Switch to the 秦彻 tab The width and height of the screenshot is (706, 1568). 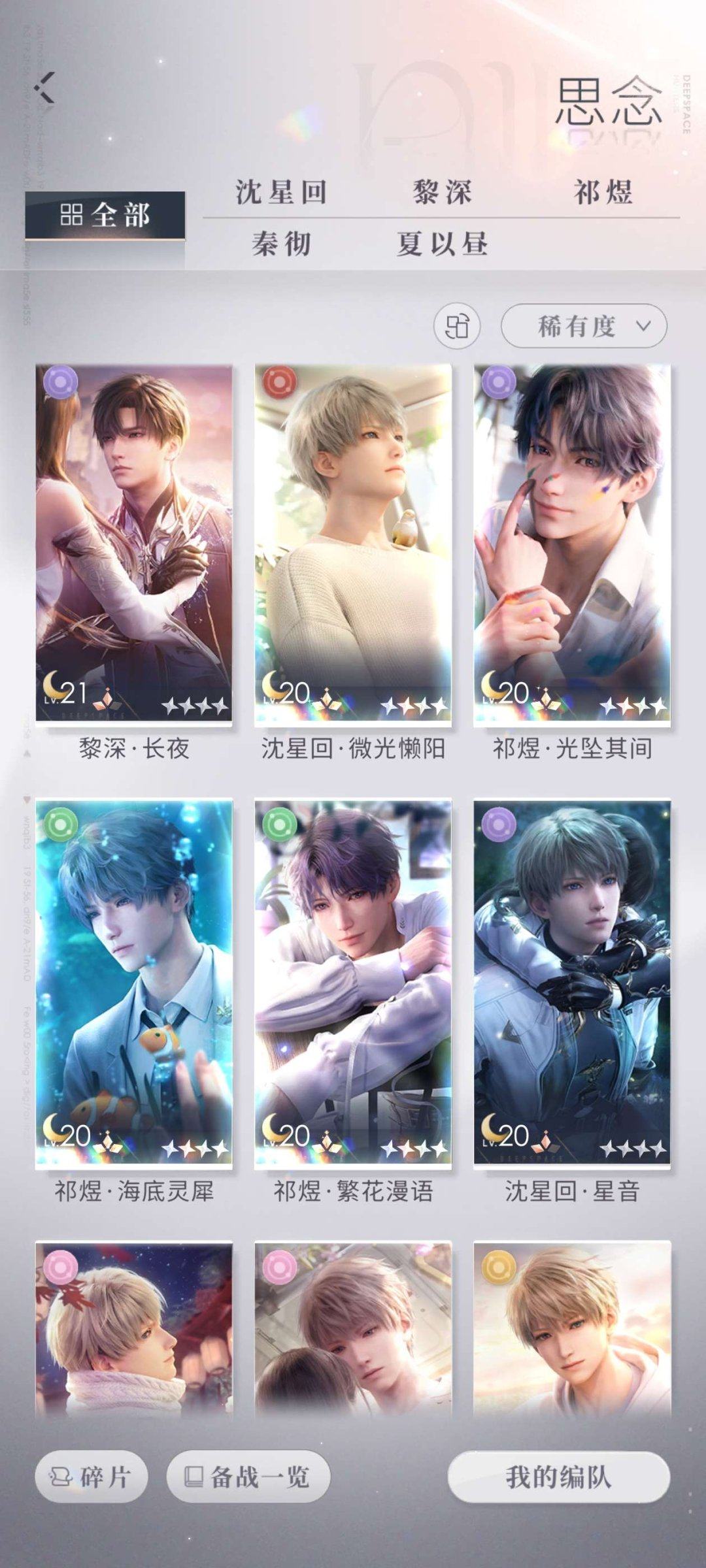[281, 244]
